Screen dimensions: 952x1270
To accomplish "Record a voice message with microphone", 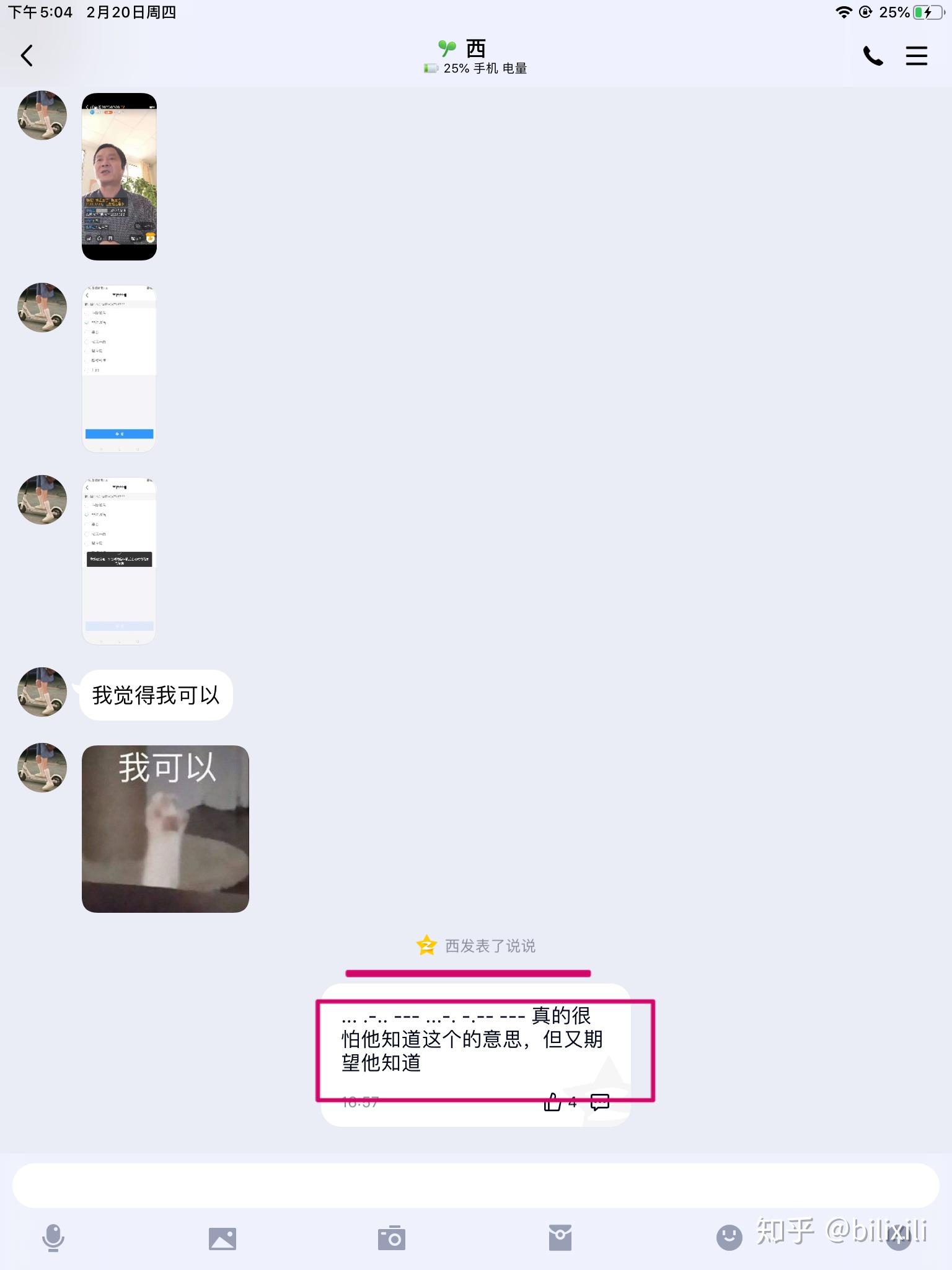I will point(53,1238).
